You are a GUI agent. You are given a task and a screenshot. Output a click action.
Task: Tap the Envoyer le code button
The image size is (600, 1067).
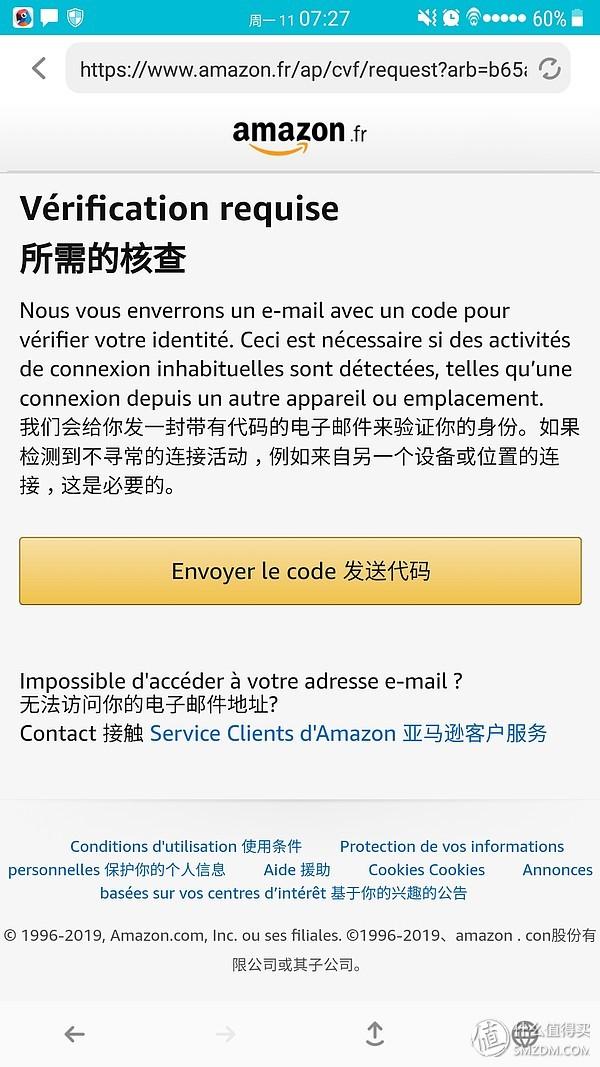tap(300, 571)
